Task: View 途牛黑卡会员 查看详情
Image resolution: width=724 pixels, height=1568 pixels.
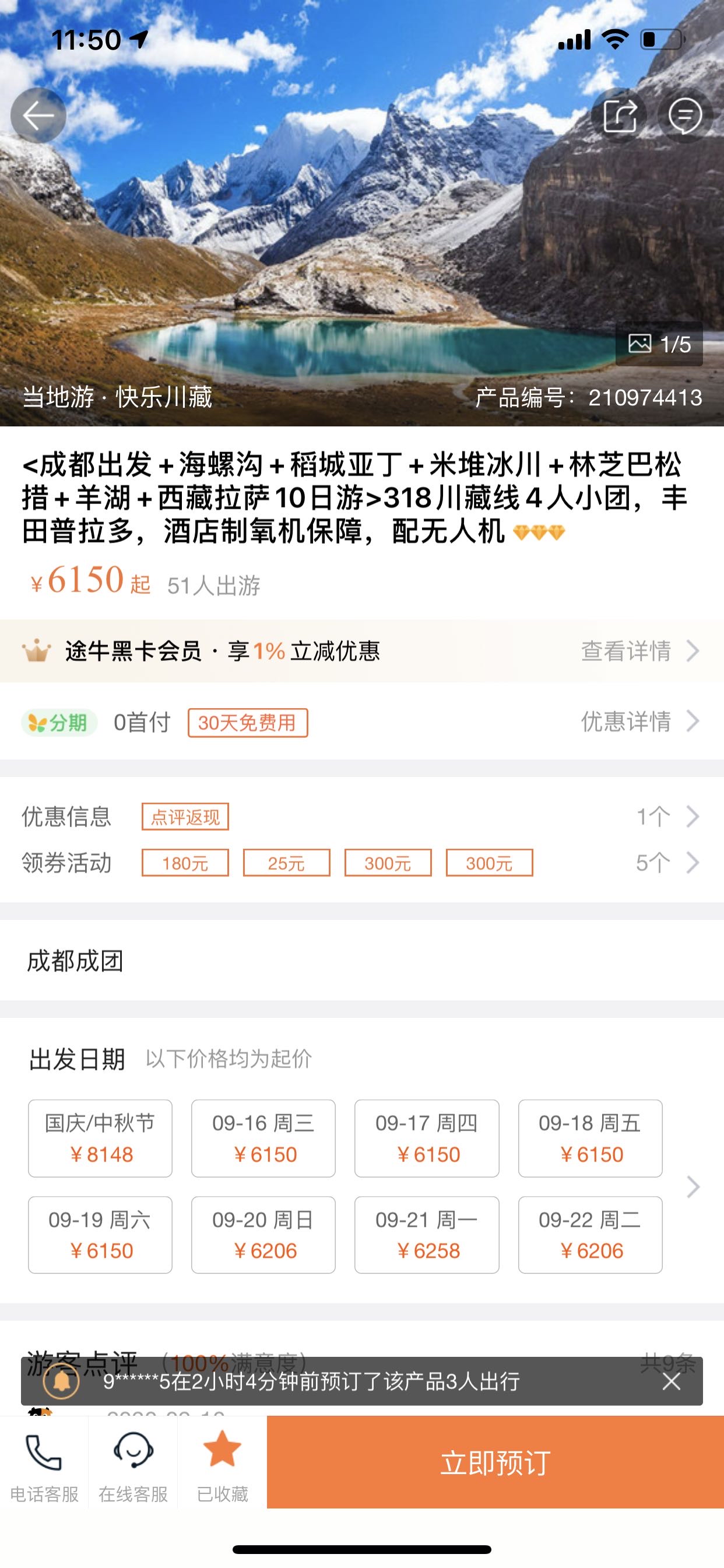Action: pyautogui.click(x=639, y=650)
